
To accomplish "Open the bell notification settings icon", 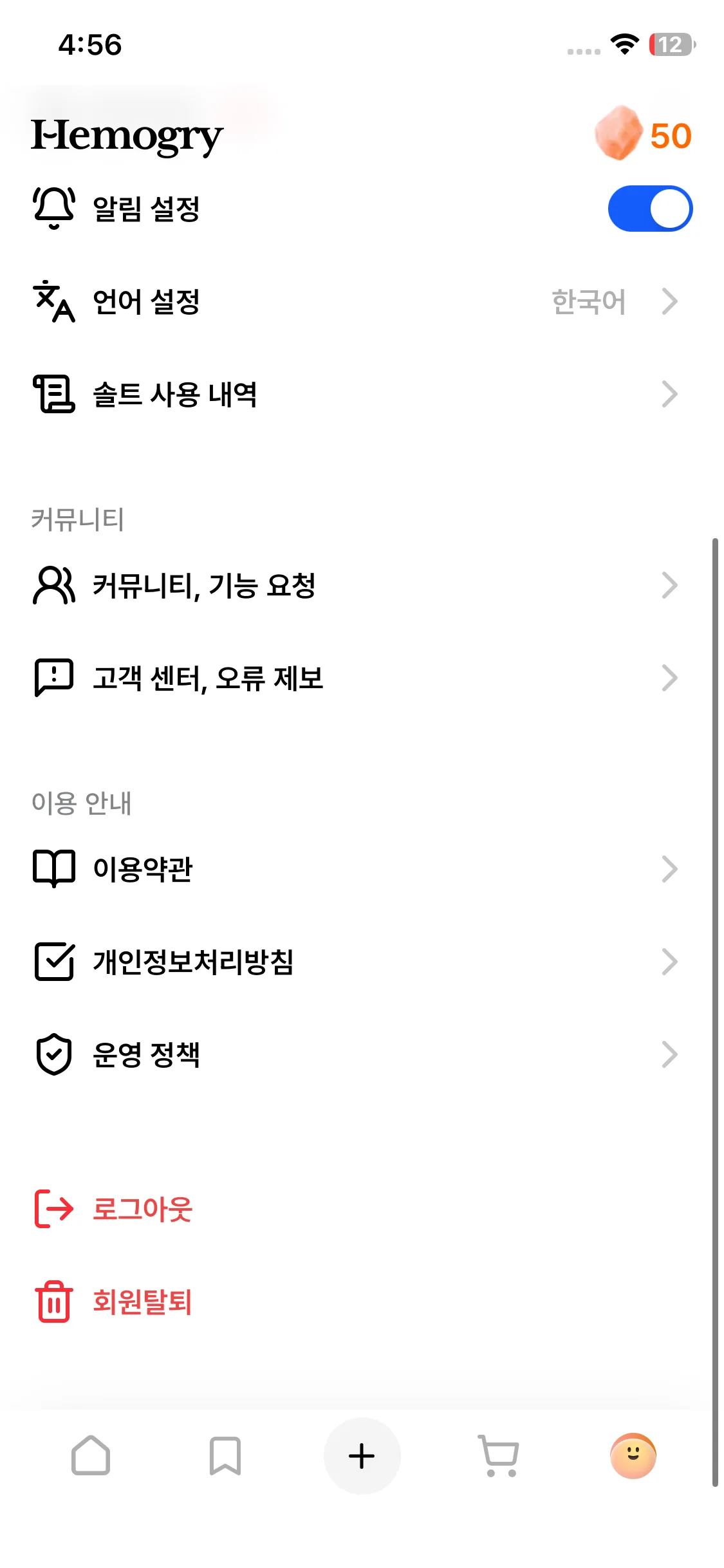I will 53,208.
